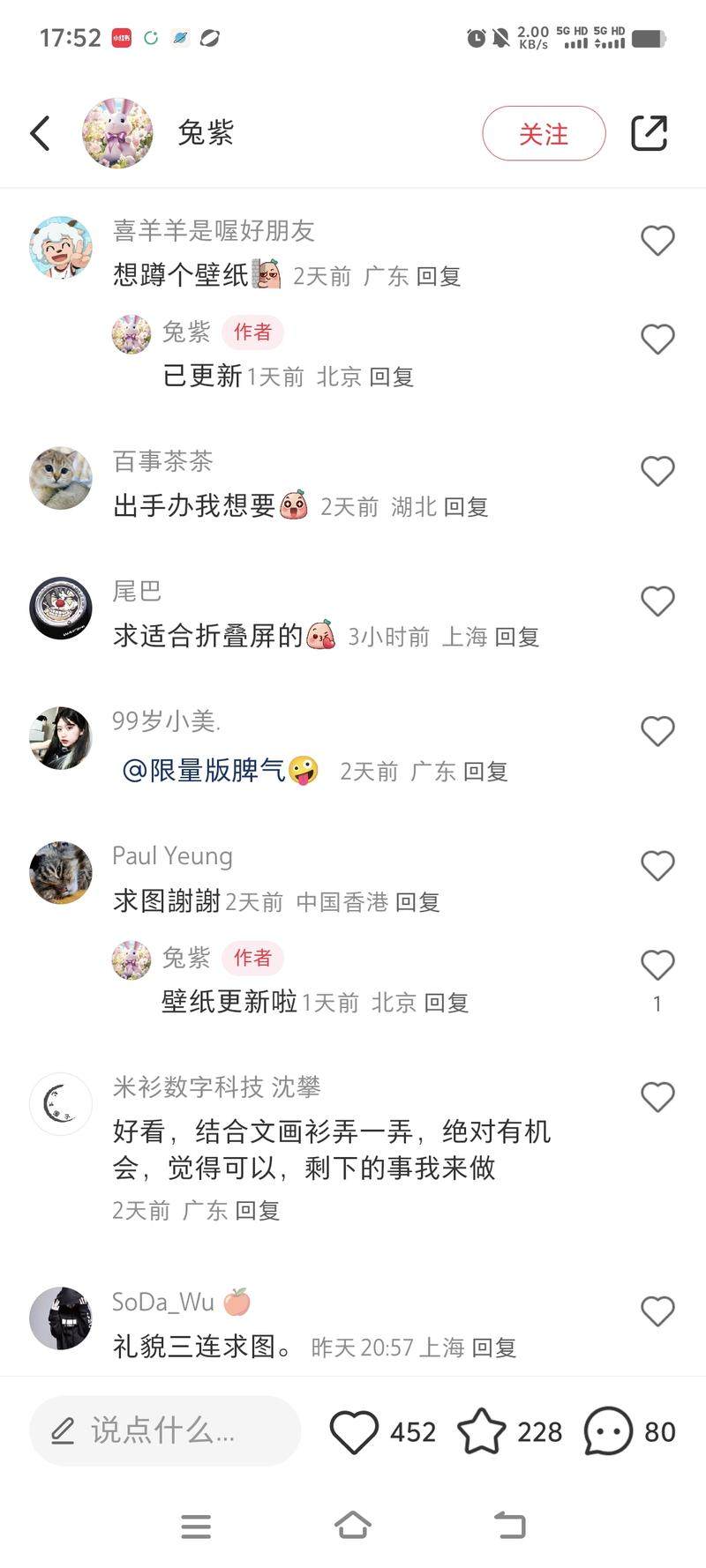Open 兔紫's profile from the header avatar
Viewport: 706px width, 1568px height.
[117, 133]
